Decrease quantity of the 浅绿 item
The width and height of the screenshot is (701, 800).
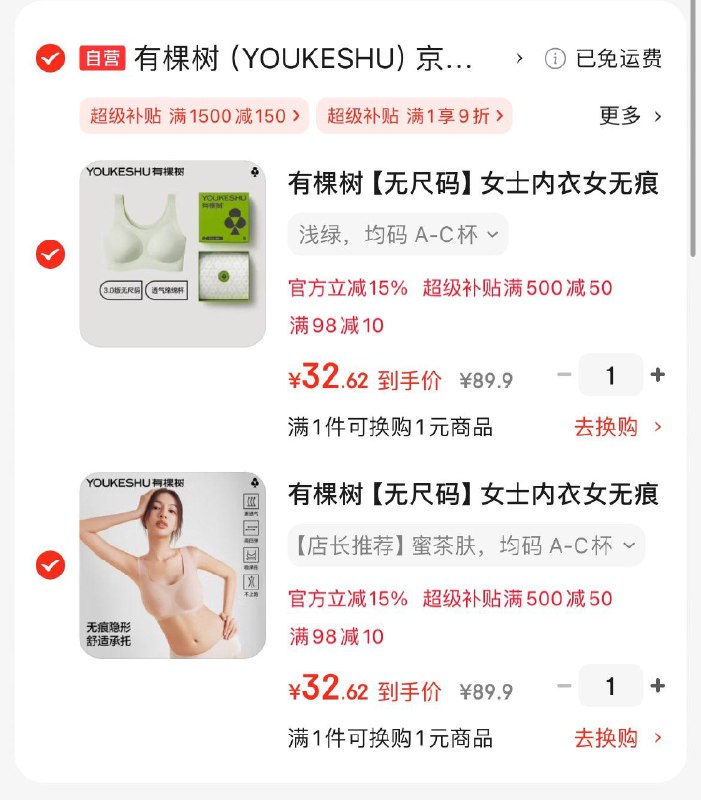click(x=564, y=375)
